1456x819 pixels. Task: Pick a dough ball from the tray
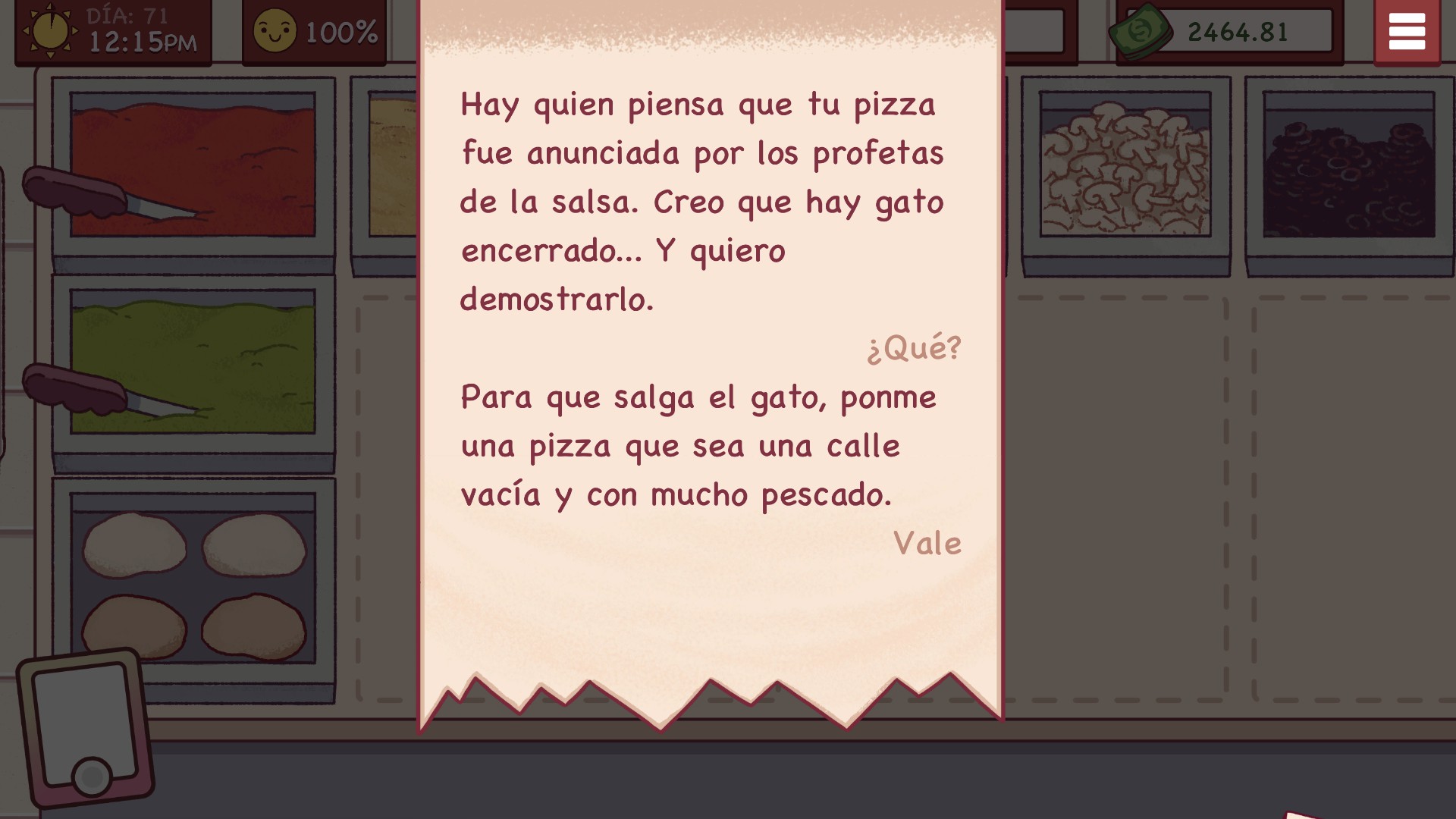(135, 546)
